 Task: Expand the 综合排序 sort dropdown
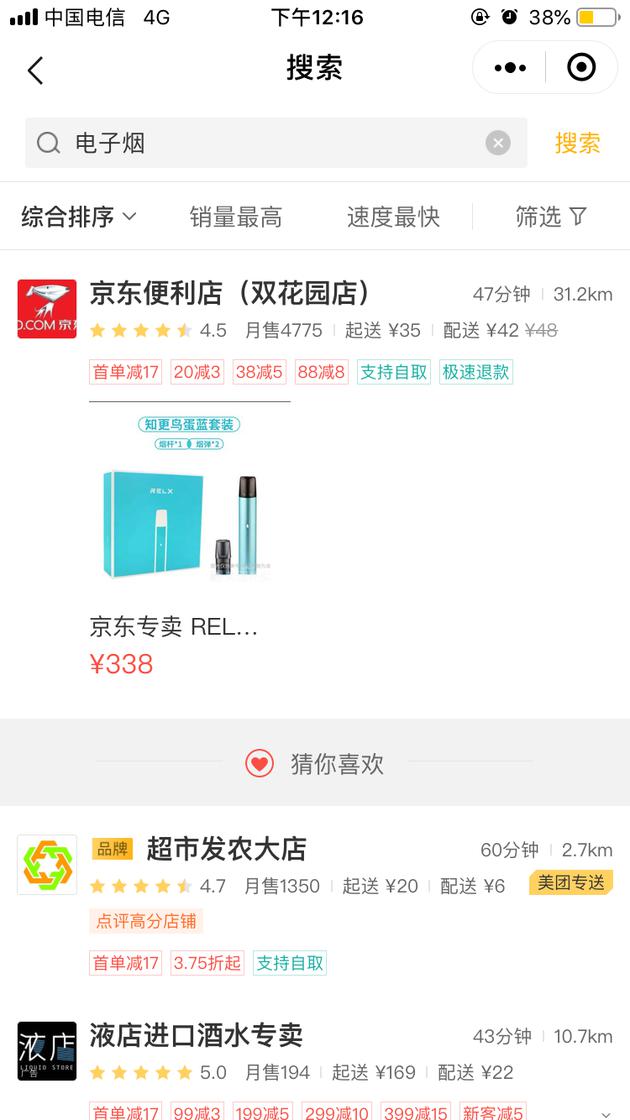tap(79, 217)
